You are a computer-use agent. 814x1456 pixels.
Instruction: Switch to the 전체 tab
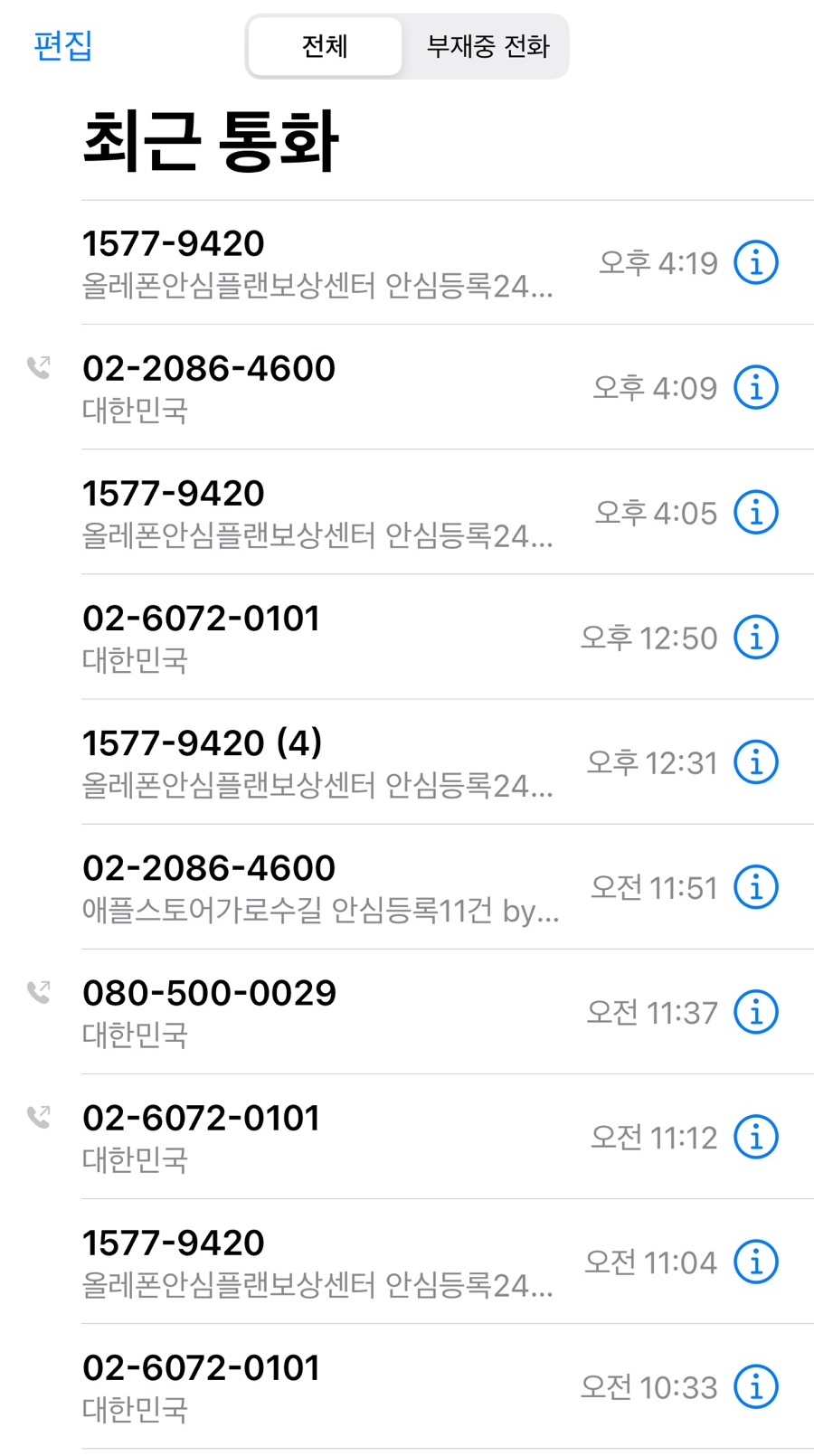[325, 46]
